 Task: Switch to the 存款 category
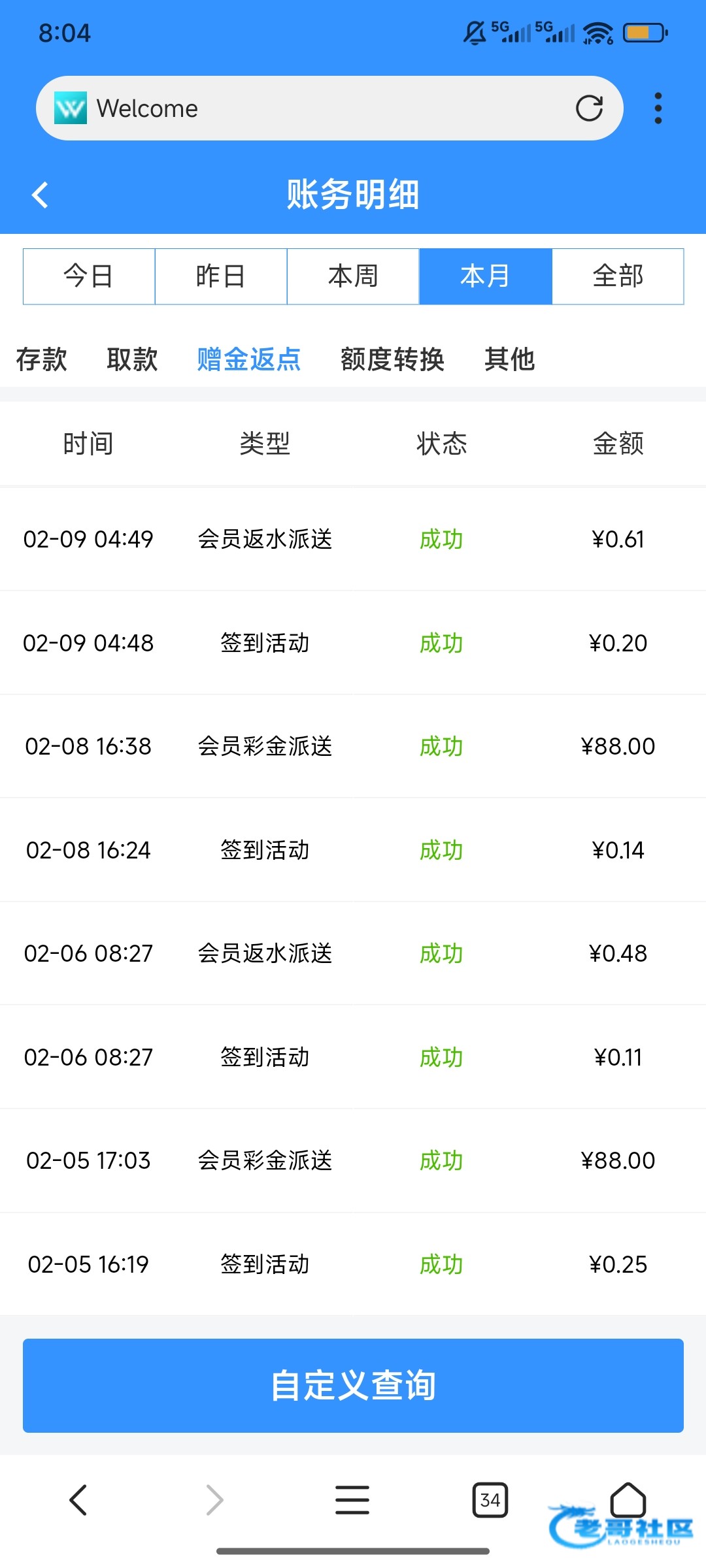42,359
